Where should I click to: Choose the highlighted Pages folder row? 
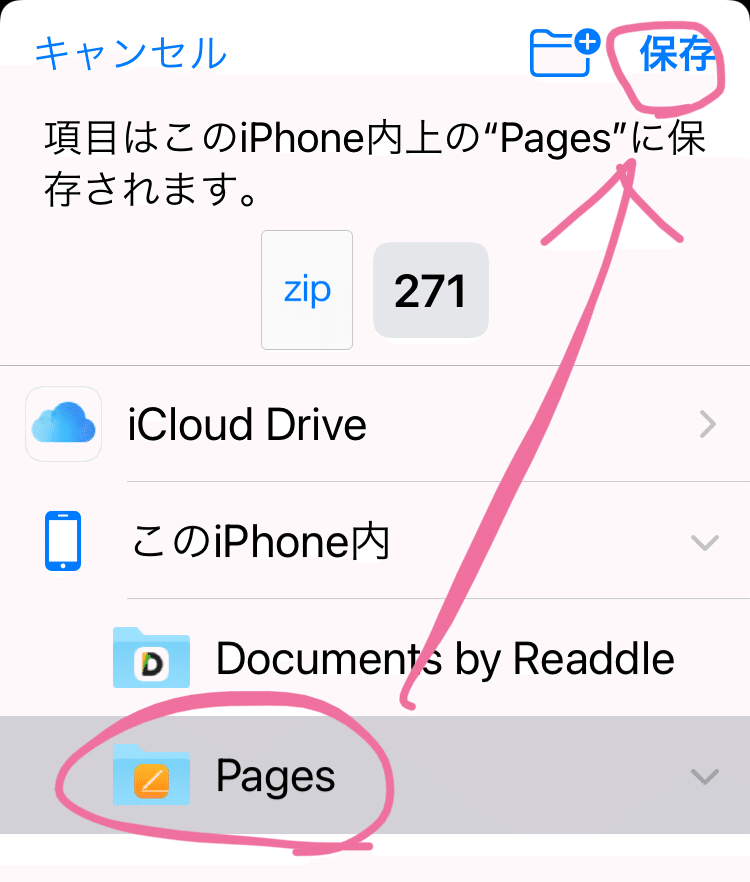400,776
